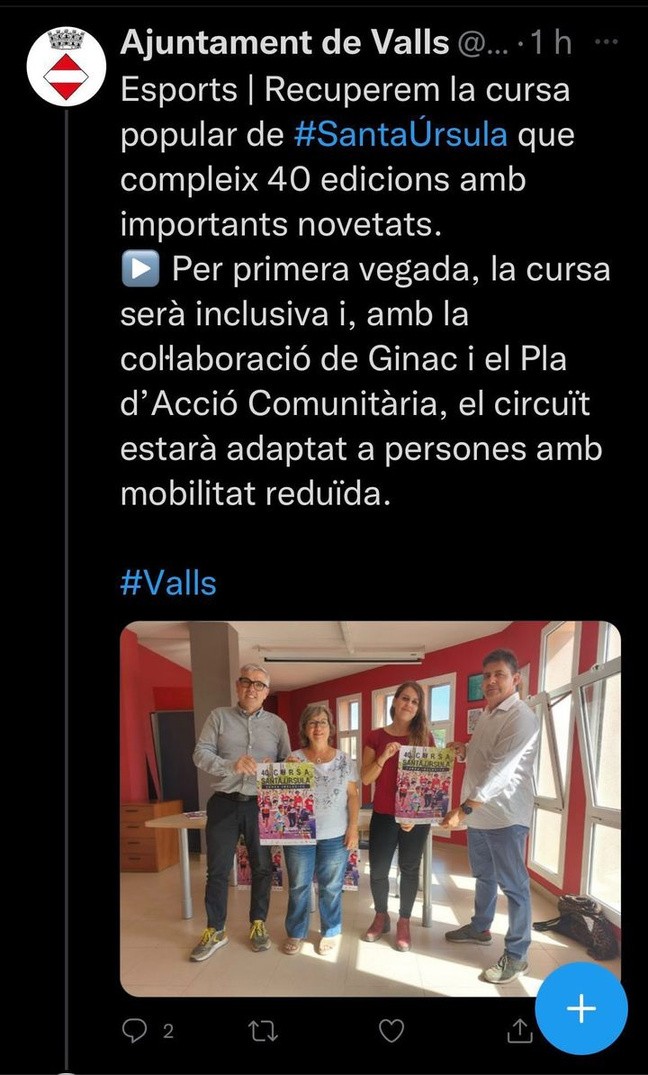The width and height of the screenshot is (648, 1075).
Task: Retweet this post
Action: pyautogui.click(x=263, y=1030)
